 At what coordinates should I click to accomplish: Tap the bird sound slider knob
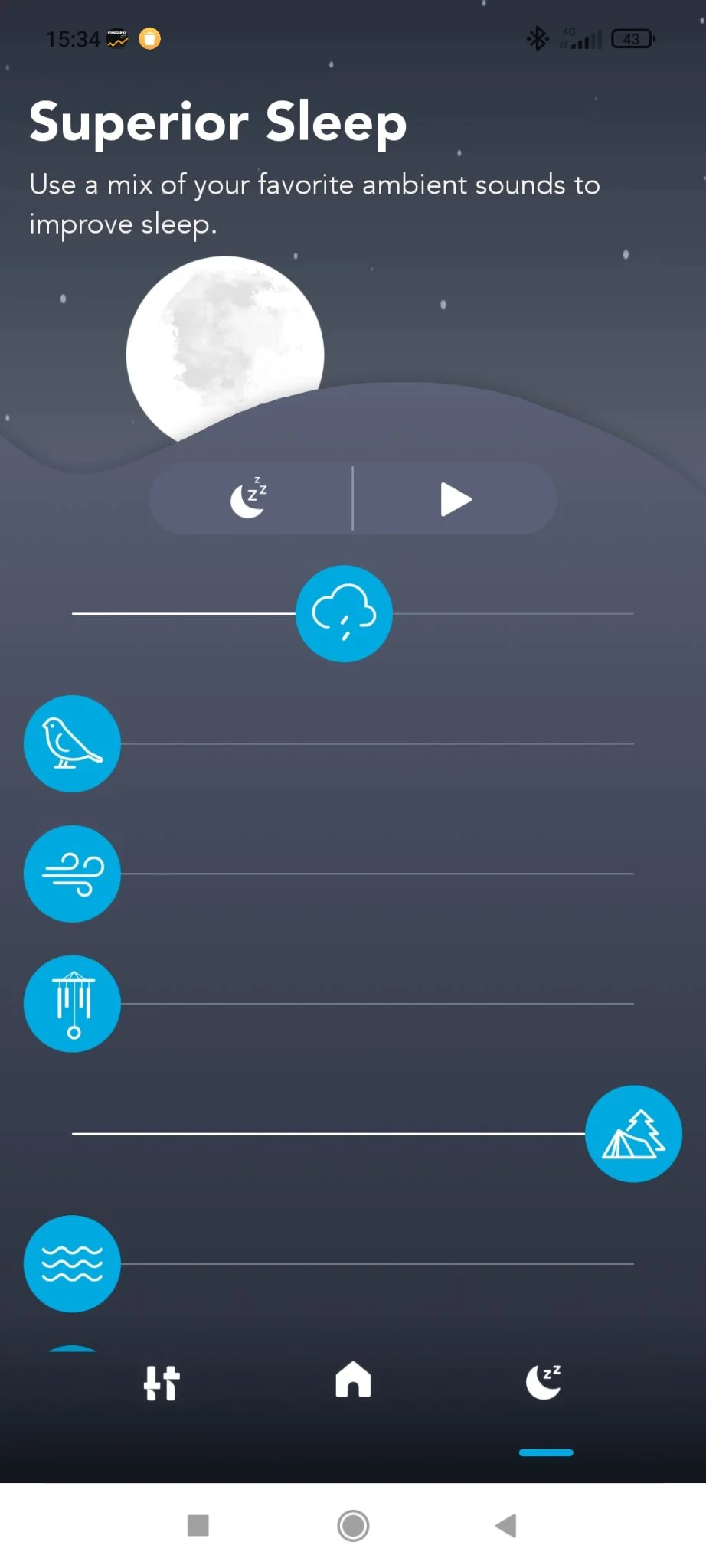(72, 743)
